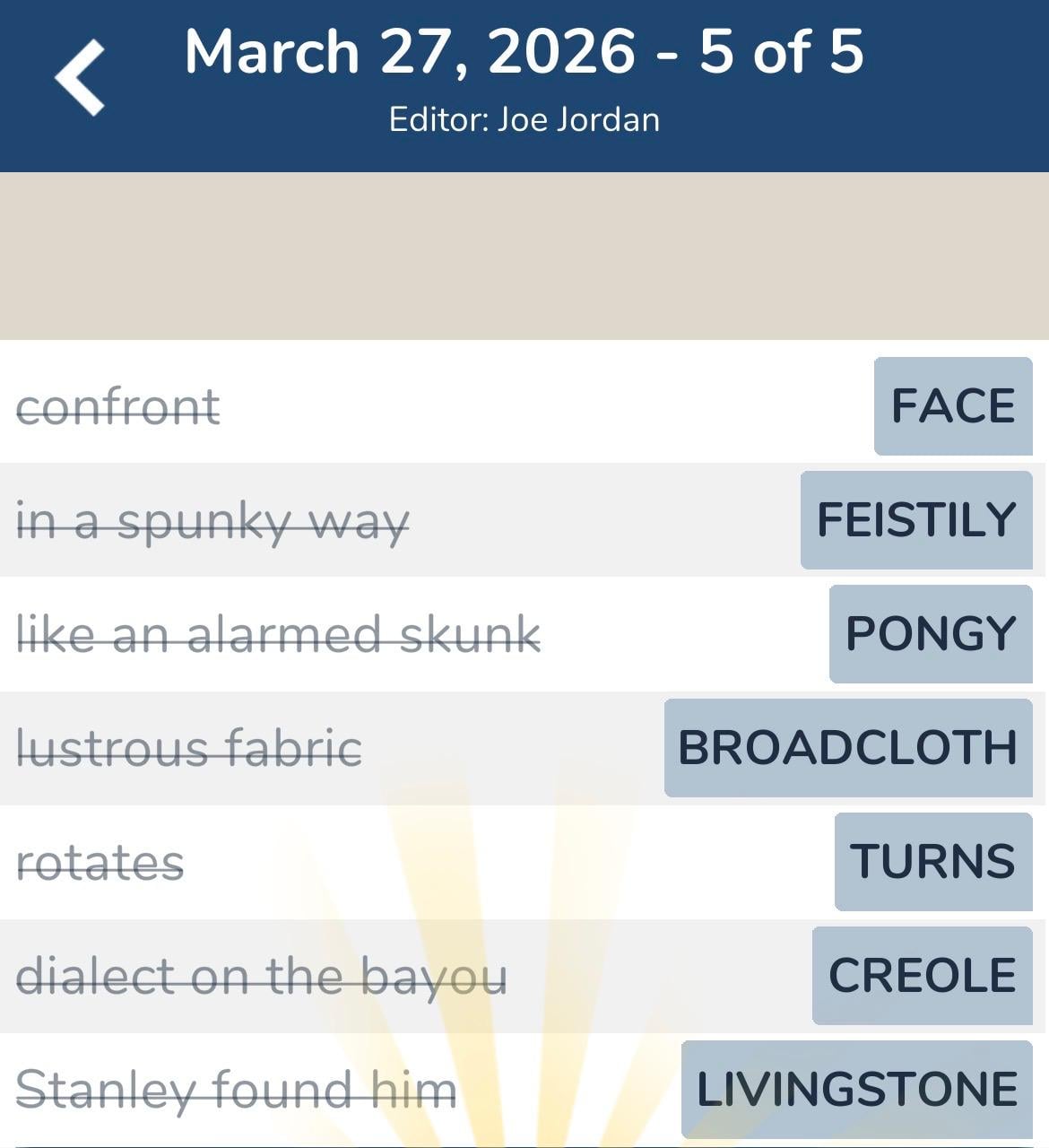Click the 'Editor: Joe Jordan' label
Viewport: 1049px width, 1148px height.
coord(524,117)
